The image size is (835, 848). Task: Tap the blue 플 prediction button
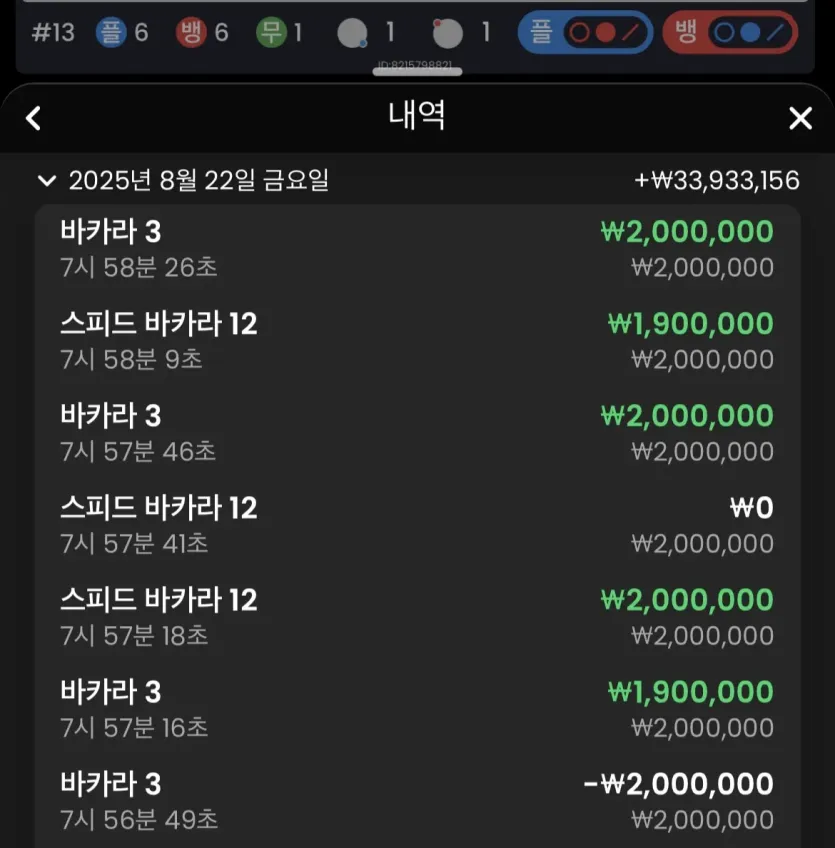point(585,32)
